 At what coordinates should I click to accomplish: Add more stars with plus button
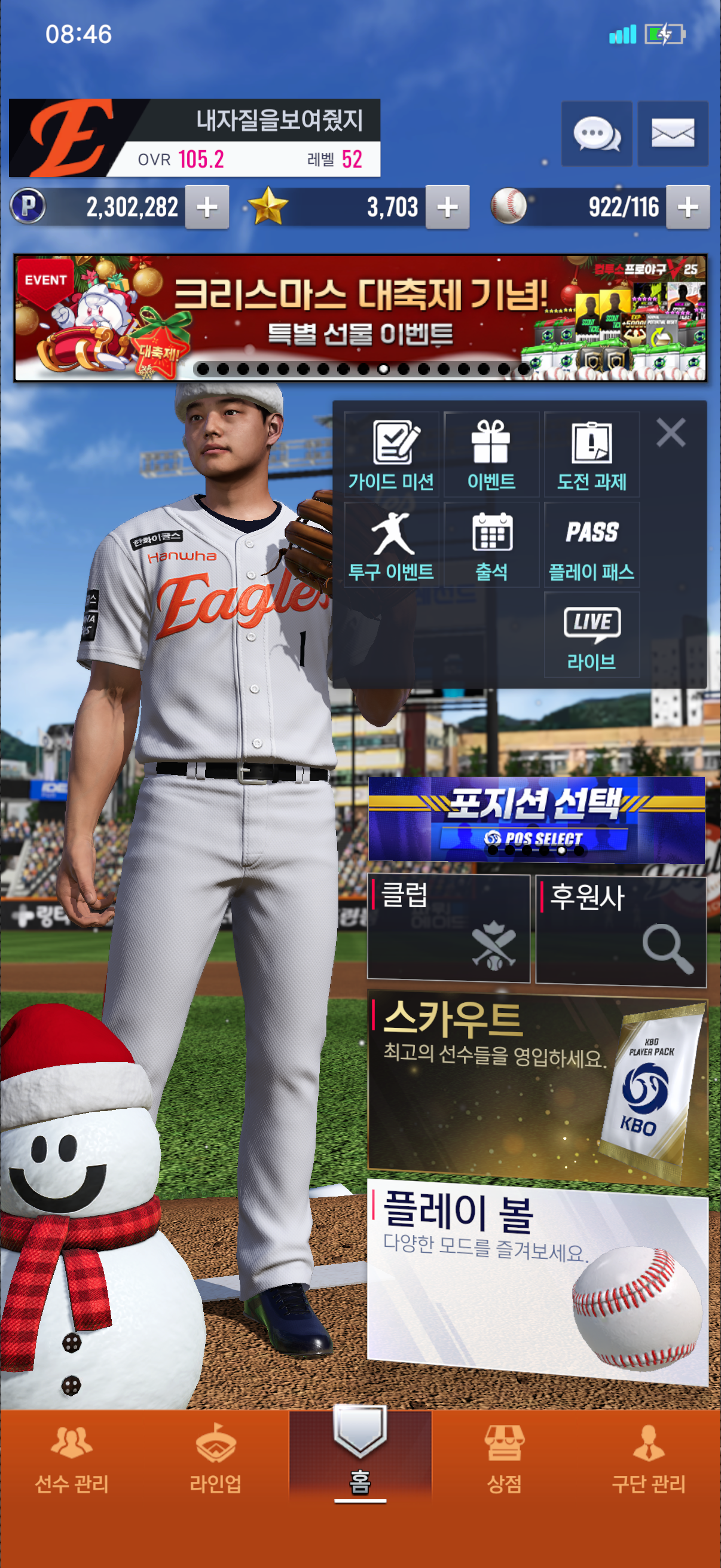pyautogui.click(x=447, y=208)
